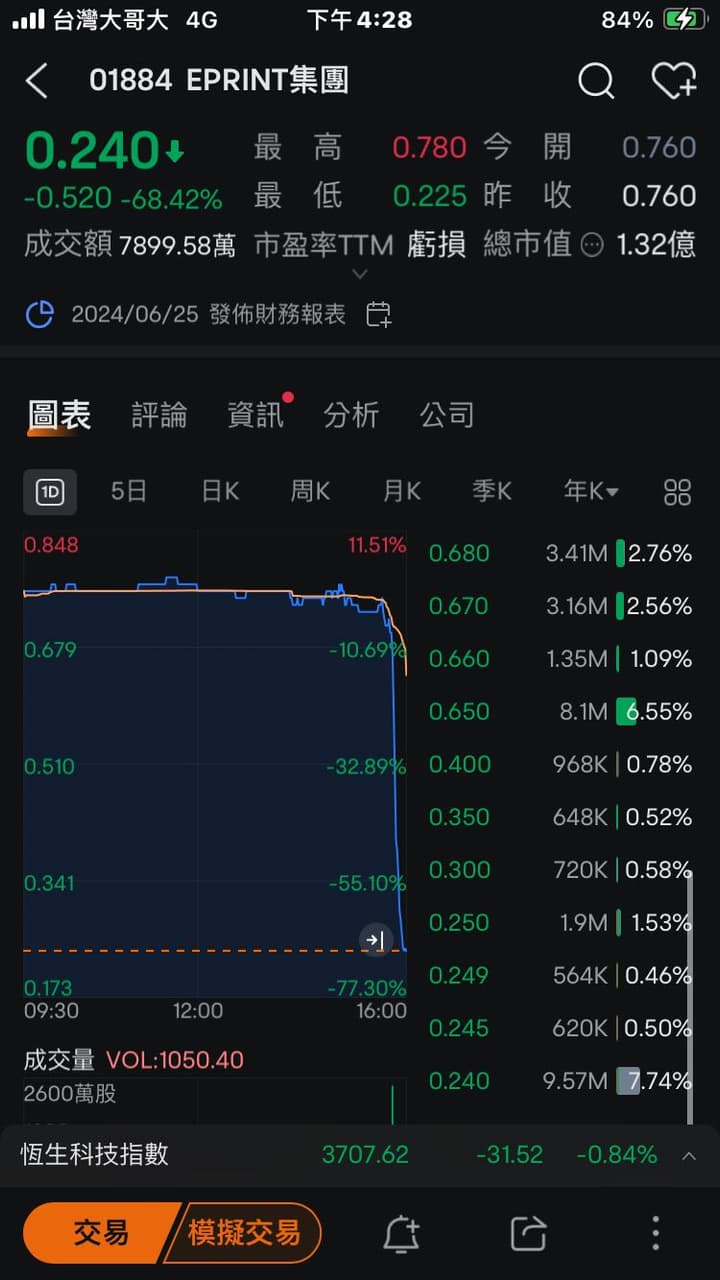Expand the 恒生科技指數 index bar

689,1156
